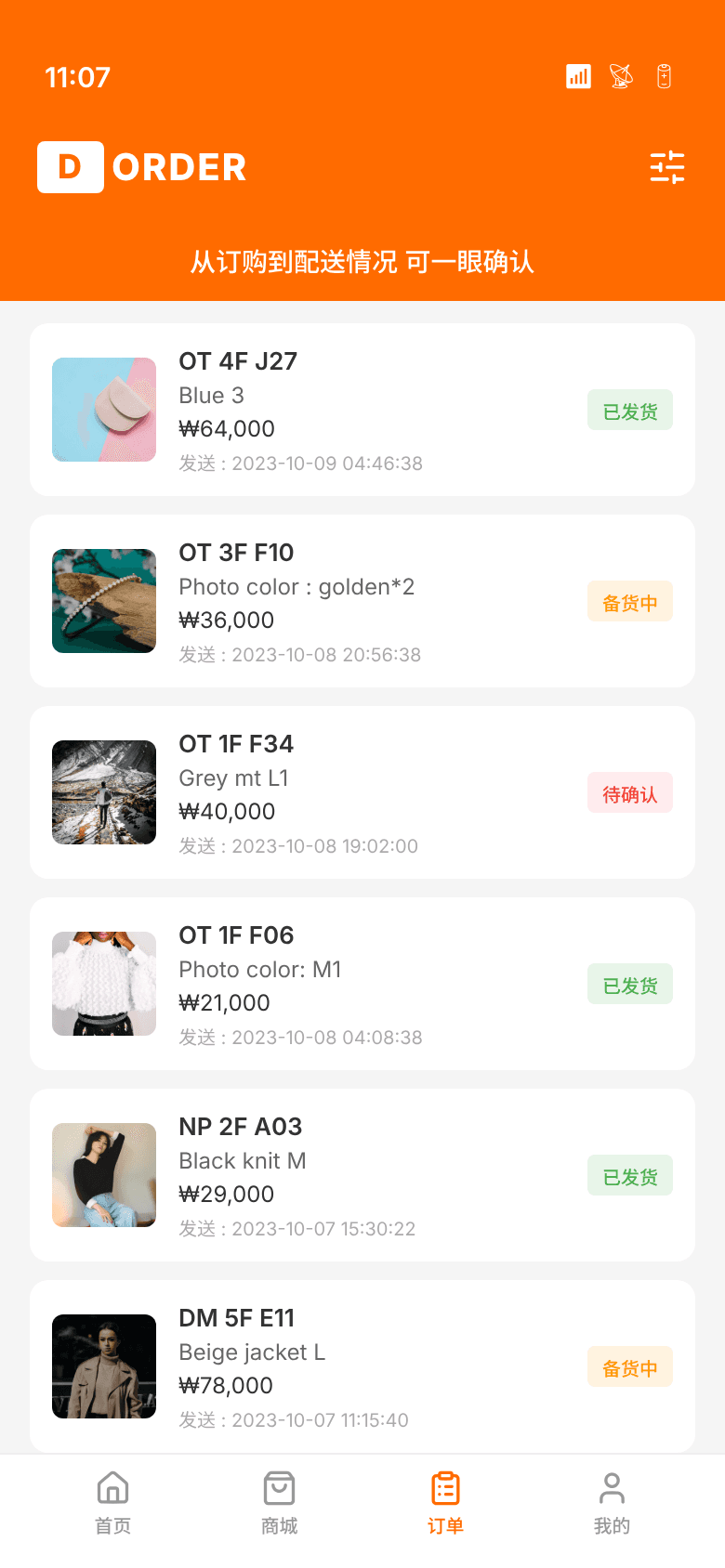
Task: View the DM 5F E11 order
Action: [362, 1365]
